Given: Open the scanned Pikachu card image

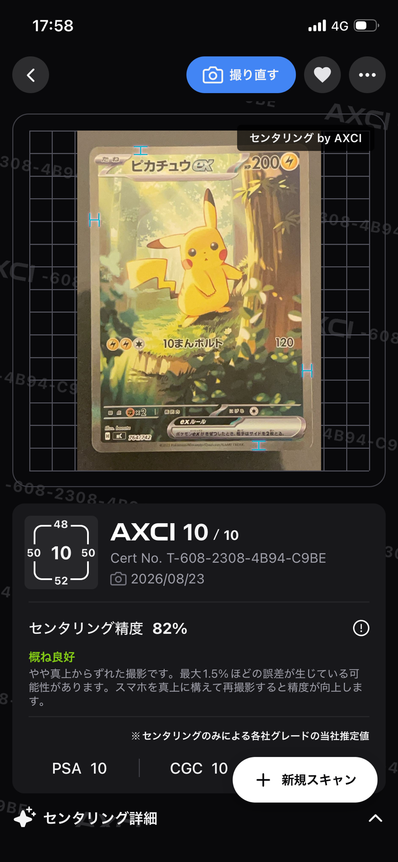Looking at the screenshot, I should tap(199, 300).
